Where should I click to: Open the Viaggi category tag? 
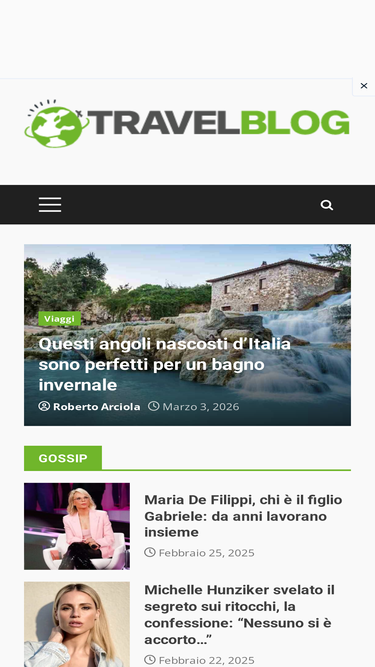pyautogui.click(x=60, y=319)
